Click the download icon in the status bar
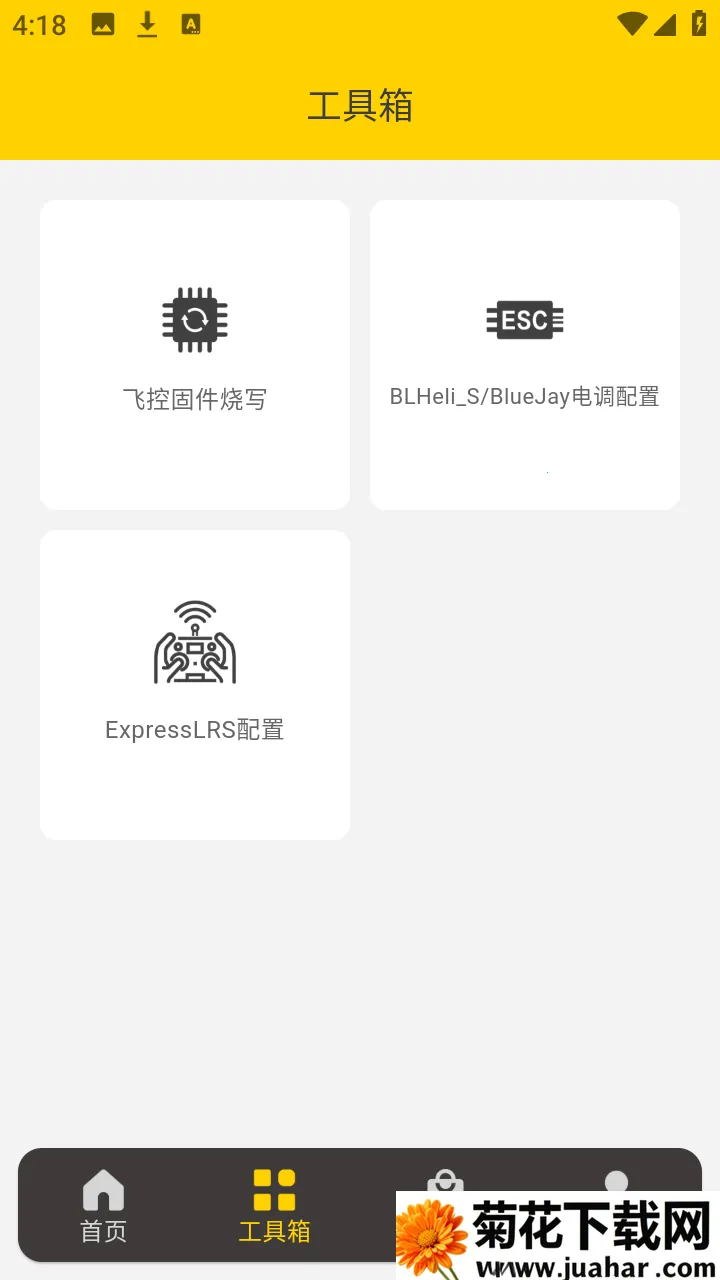This screenshot has width=720, height=1280. click(x=147, y=24)
